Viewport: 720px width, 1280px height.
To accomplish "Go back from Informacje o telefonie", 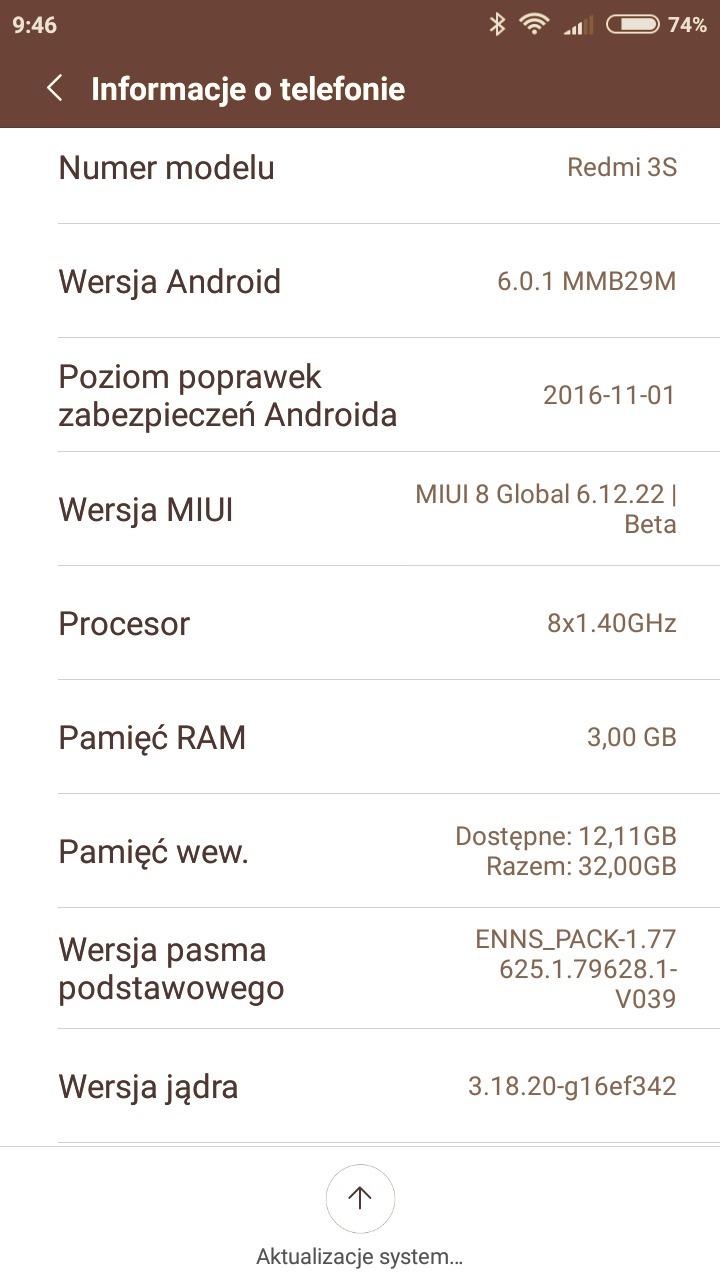I will coord(55,88).
